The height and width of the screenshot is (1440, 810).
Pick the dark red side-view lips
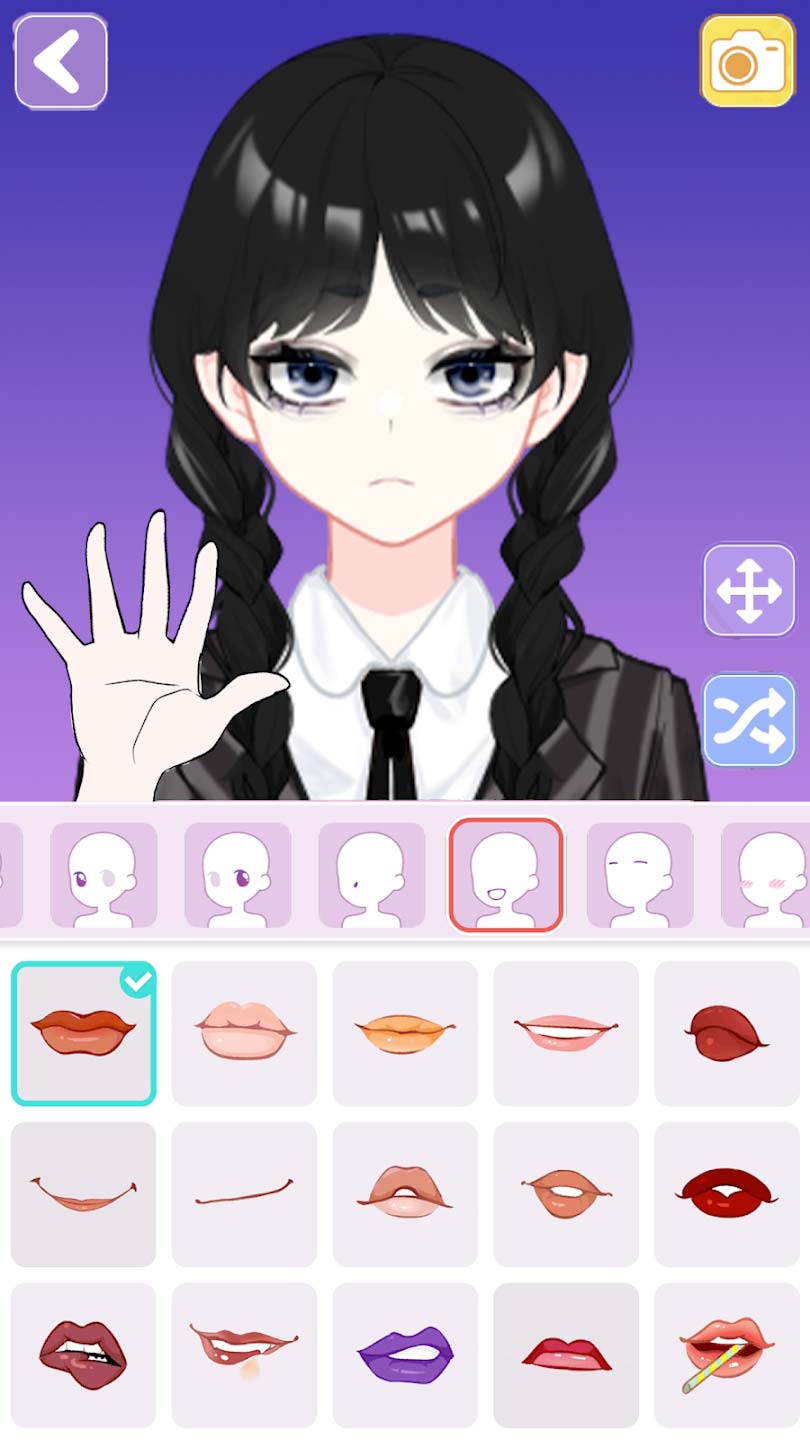[x=726, y=1033]
